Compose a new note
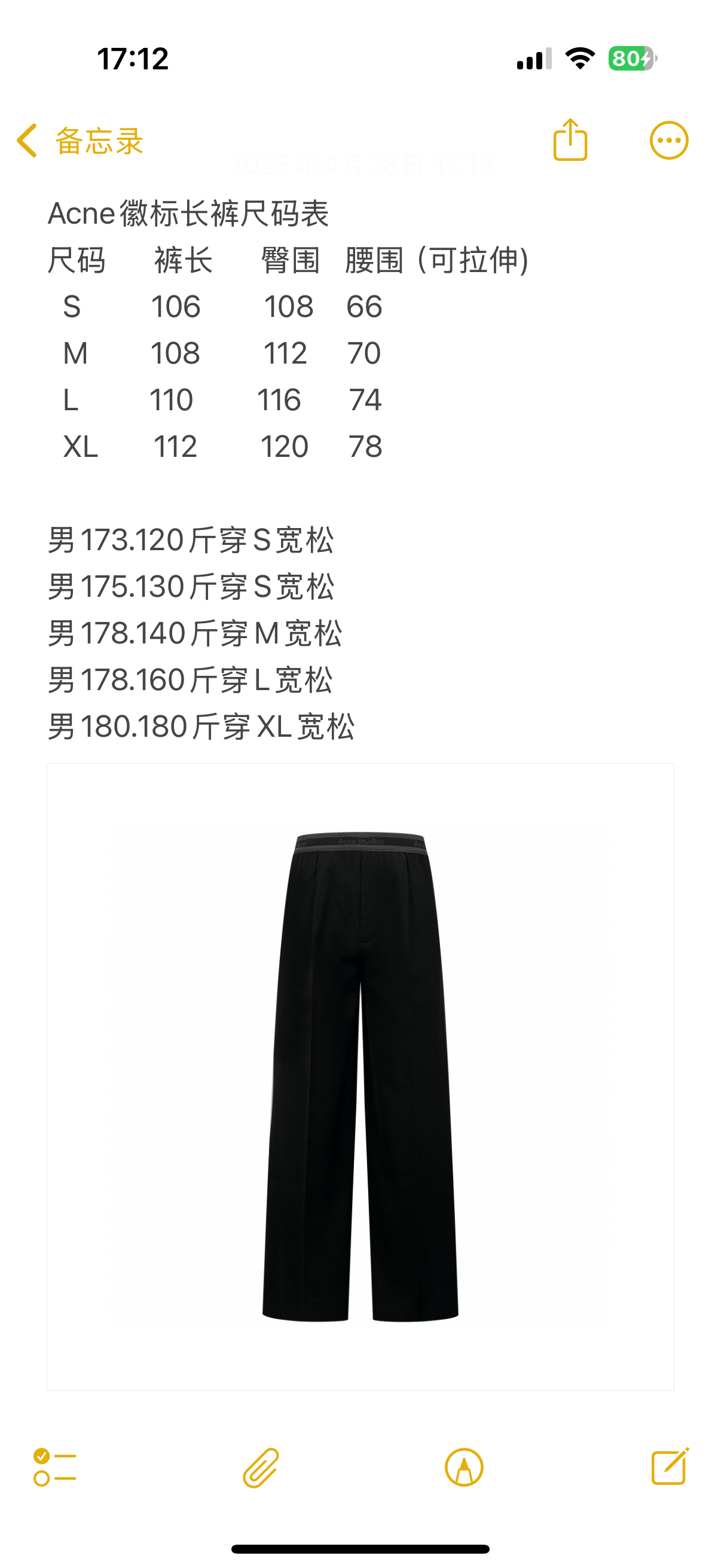Viewport: 721px width, 1568px height. point(669,1467)
